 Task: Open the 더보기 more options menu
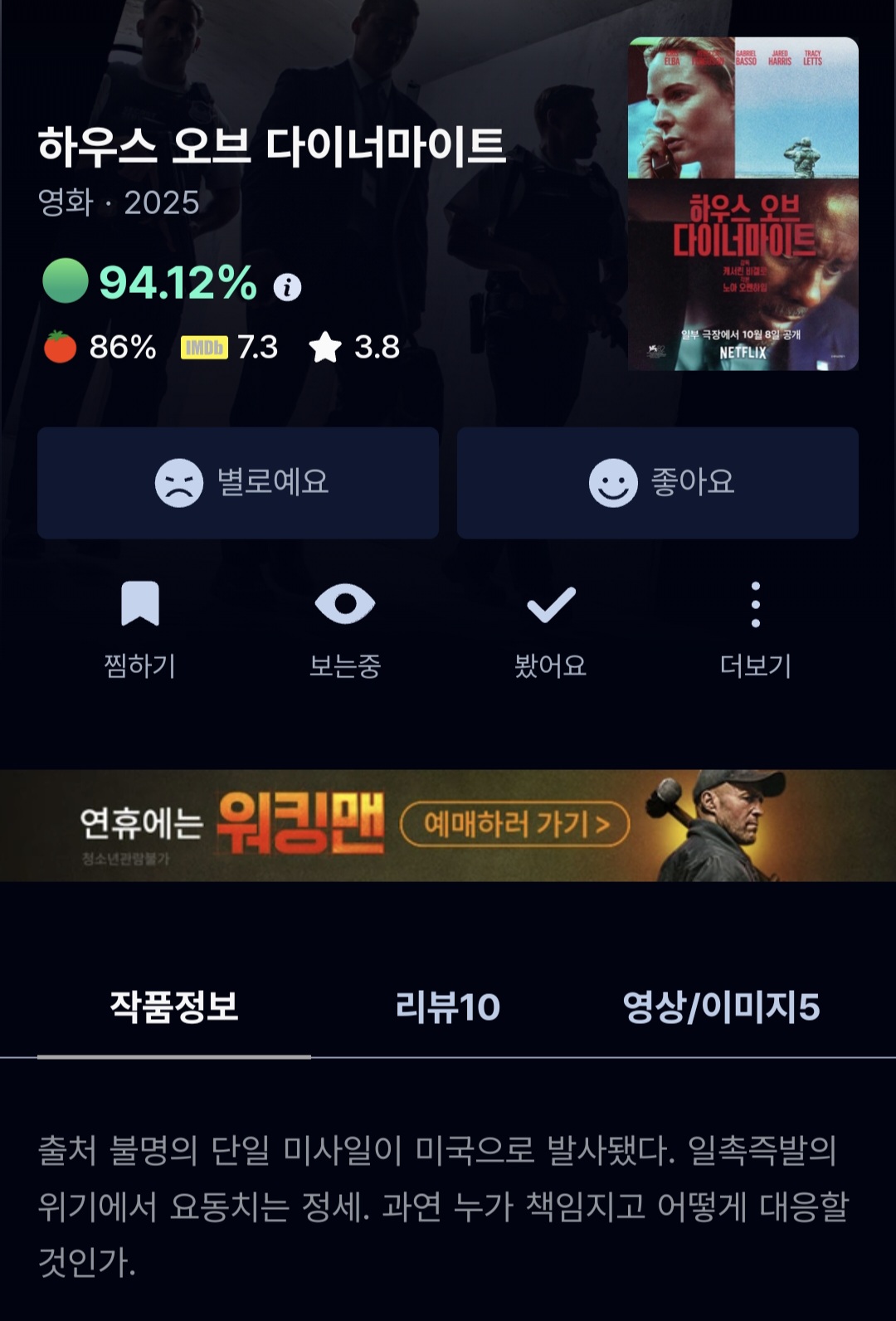[x=755, y=628]
